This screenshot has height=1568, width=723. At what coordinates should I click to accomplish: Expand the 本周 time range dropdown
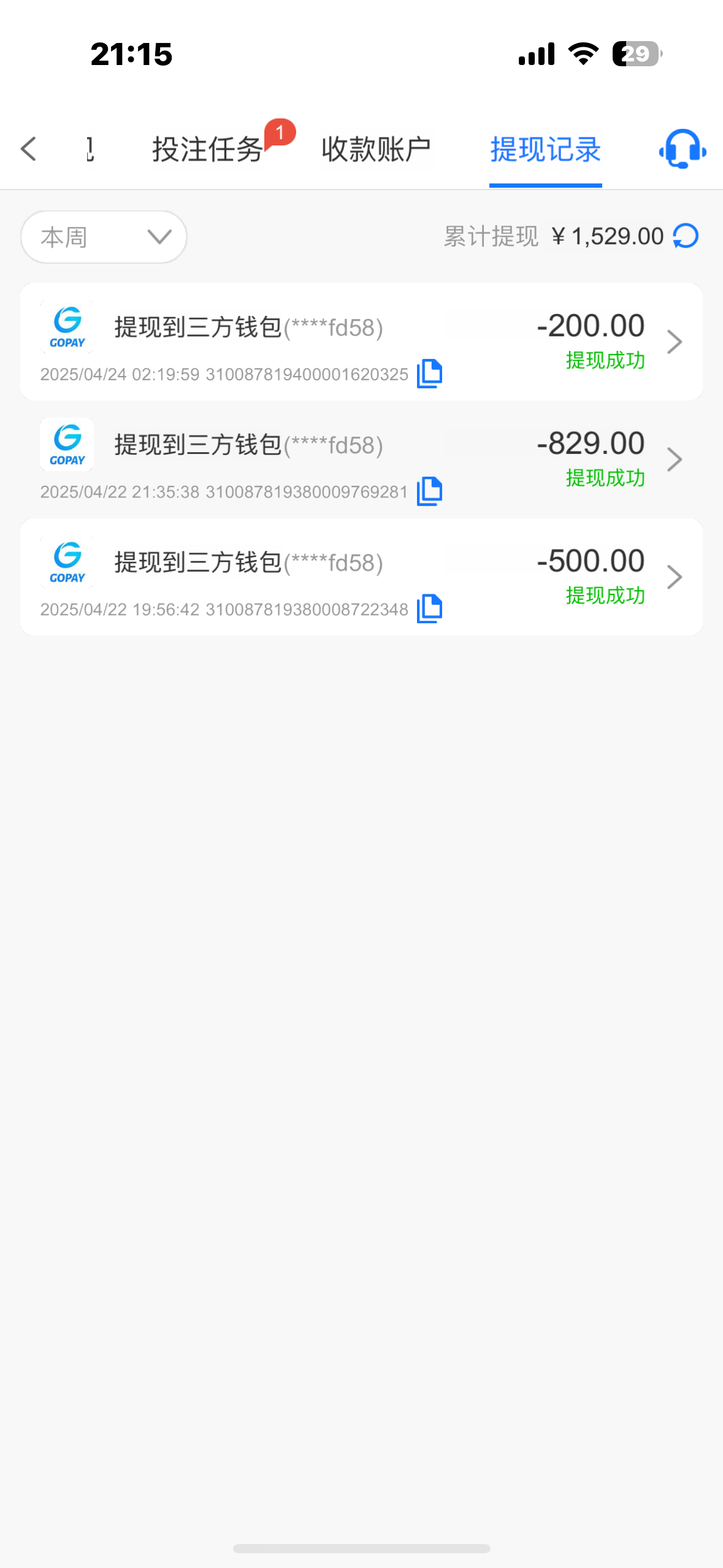click(104, 237)
